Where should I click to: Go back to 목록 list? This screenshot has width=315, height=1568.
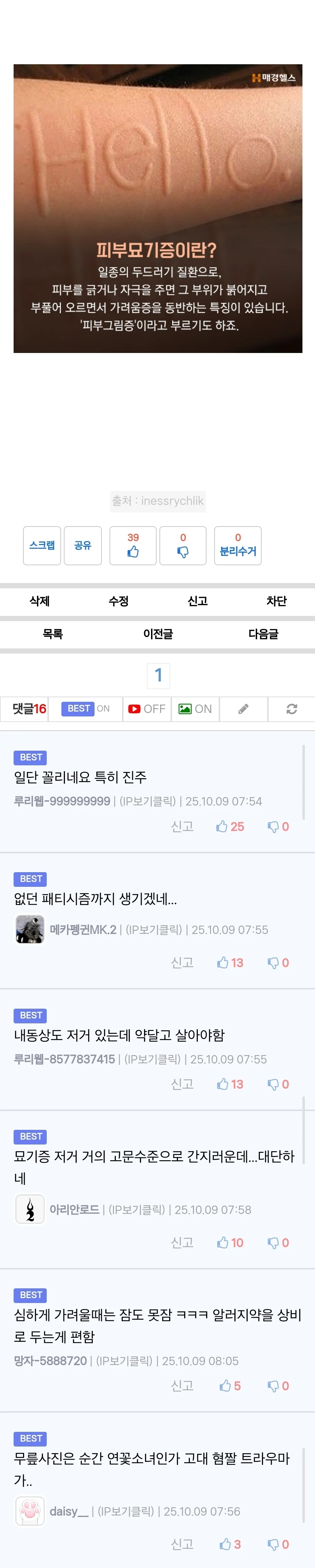53,634
